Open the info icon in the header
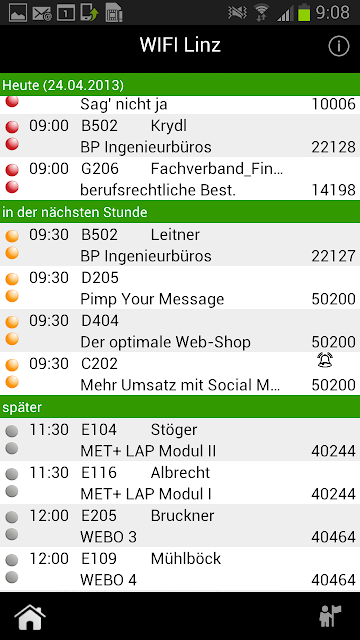Screen dimensions: 360x640 [x=339, y=47]
